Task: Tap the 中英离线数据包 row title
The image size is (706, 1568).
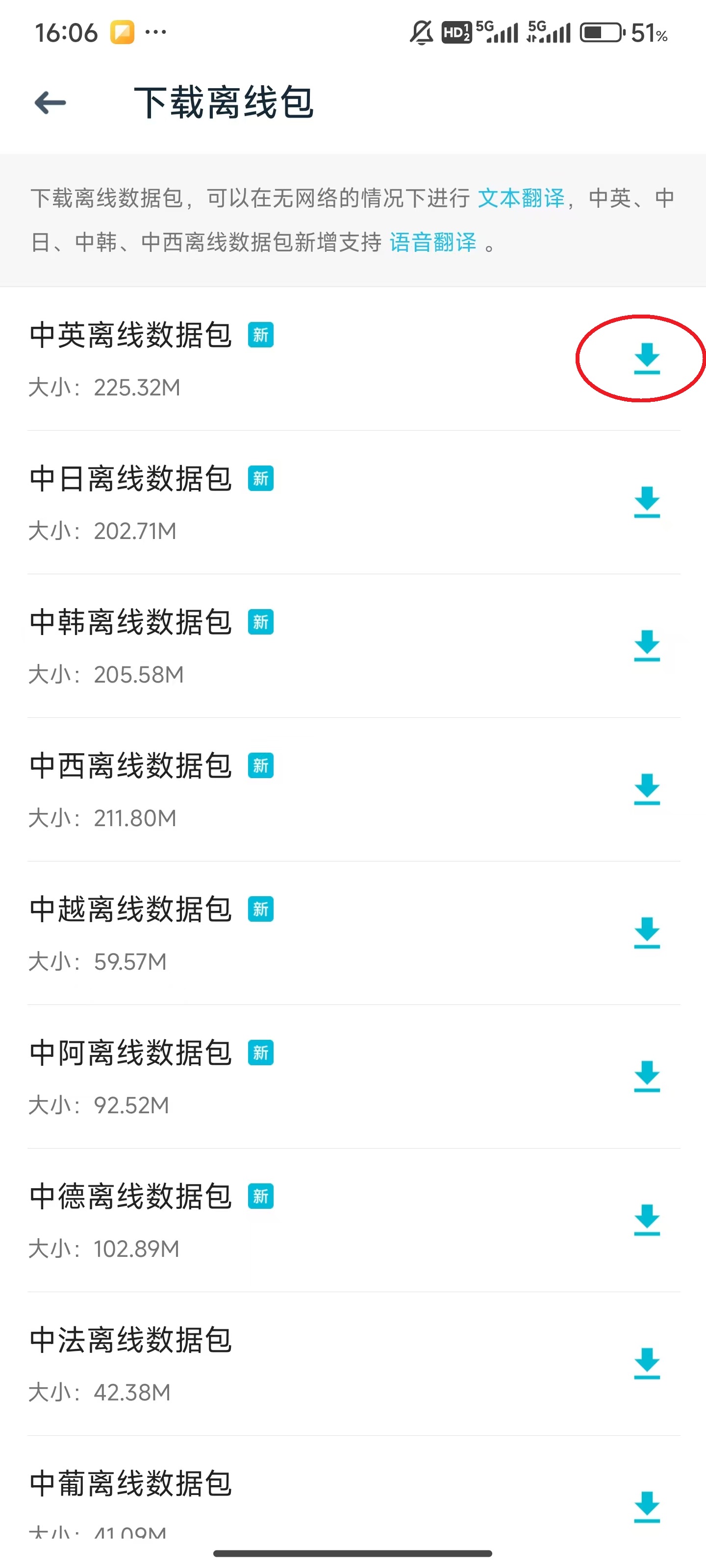Action: coord(131,335)
